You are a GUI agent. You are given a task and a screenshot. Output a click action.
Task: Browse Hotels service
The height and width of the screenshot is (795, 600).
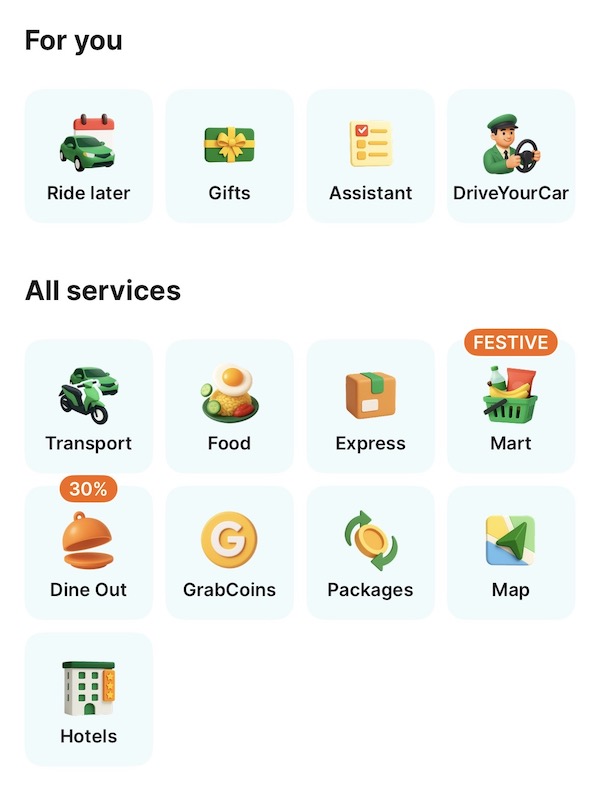tap(88, 699)
